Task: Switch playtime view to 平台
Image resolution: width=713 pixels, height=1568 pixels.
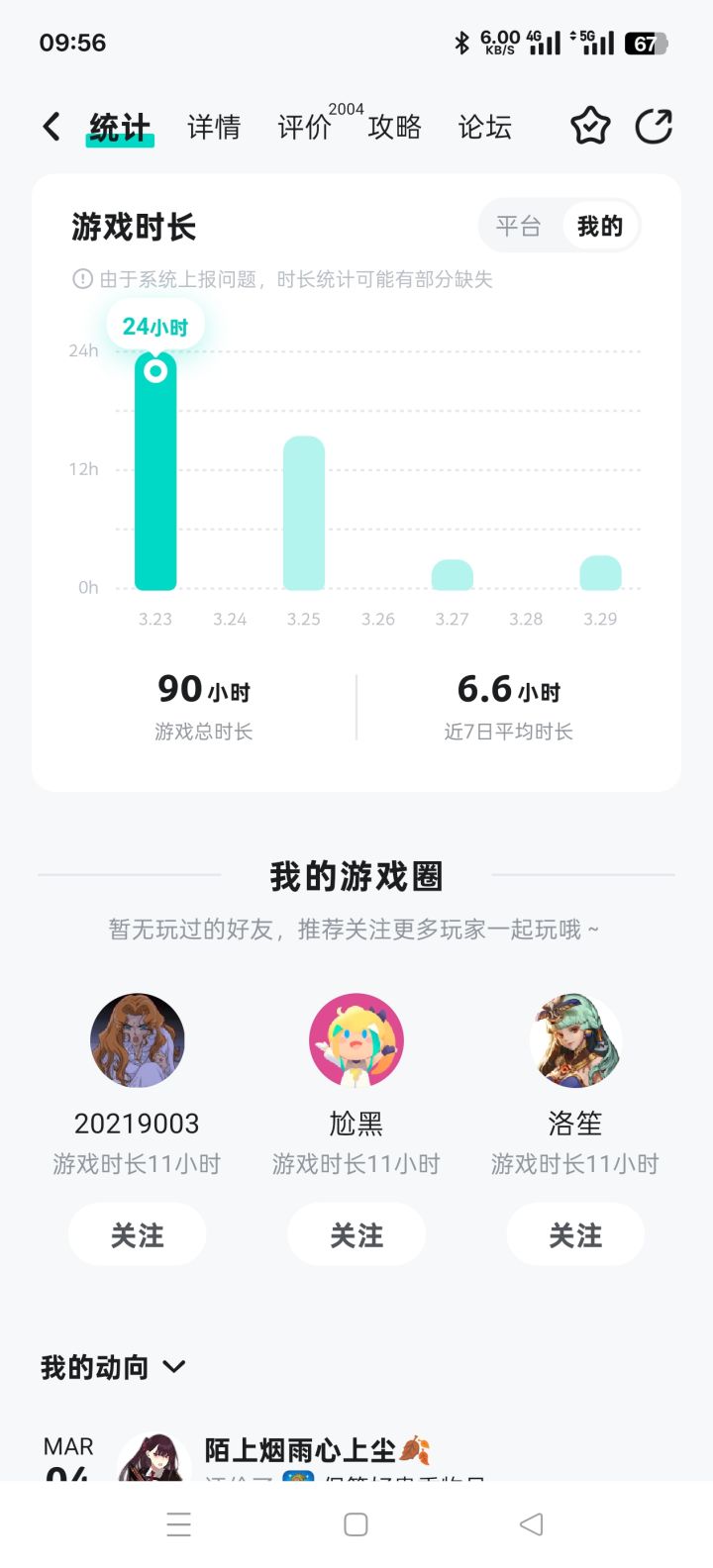Action: tap(519, 226)
